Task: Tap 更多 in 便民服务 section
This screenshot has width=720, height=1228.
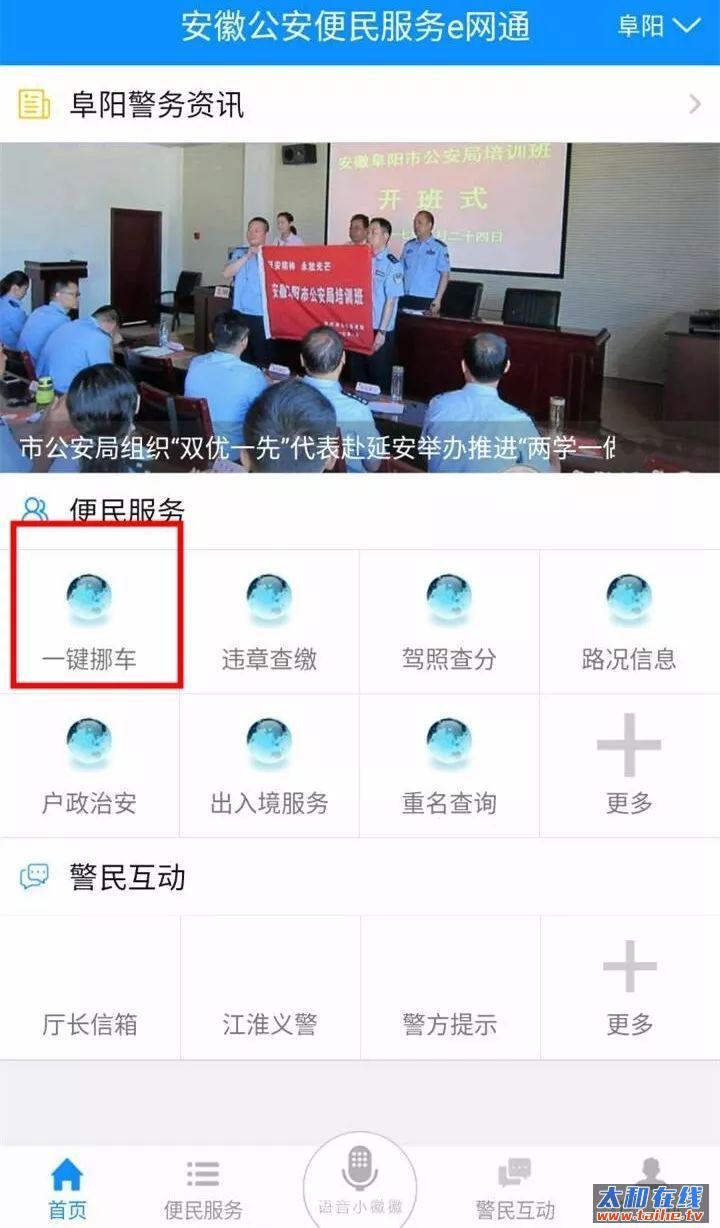Action: 629,767
